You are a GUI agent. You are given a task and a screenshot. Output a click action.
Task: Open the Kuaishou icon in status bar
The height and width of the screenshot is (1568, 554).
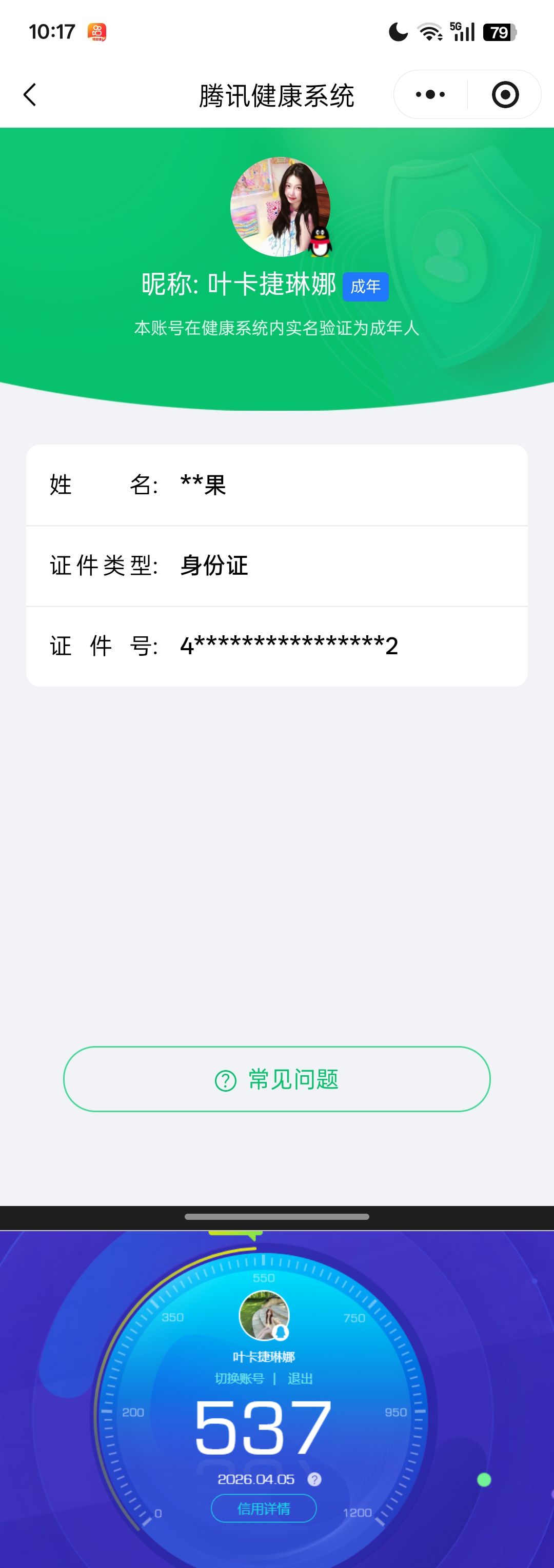pyautogui.click(x=99, y=33)
